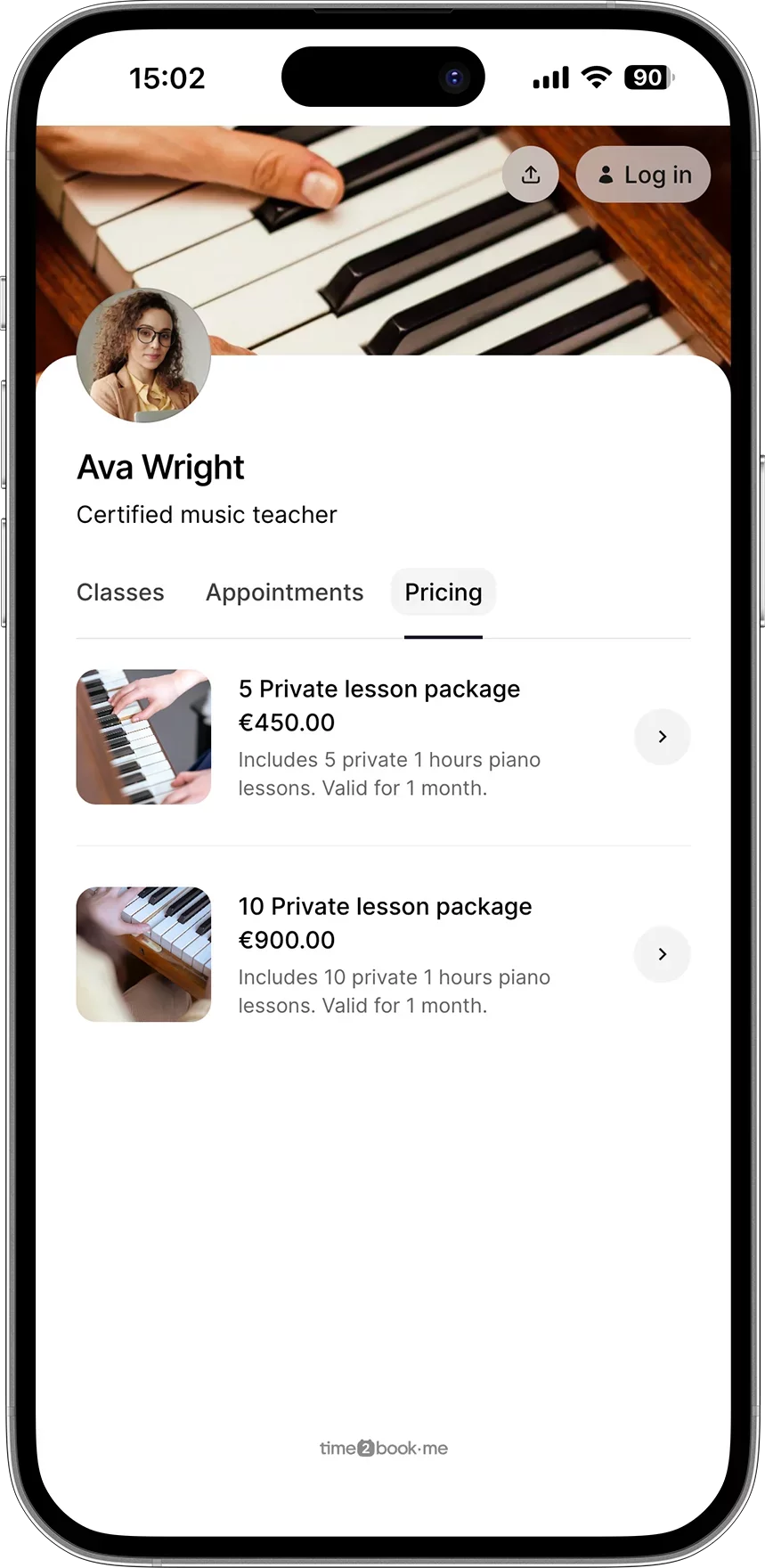Open the 10 Private lesson package details

pyautogui.click(x=385, y=906)
